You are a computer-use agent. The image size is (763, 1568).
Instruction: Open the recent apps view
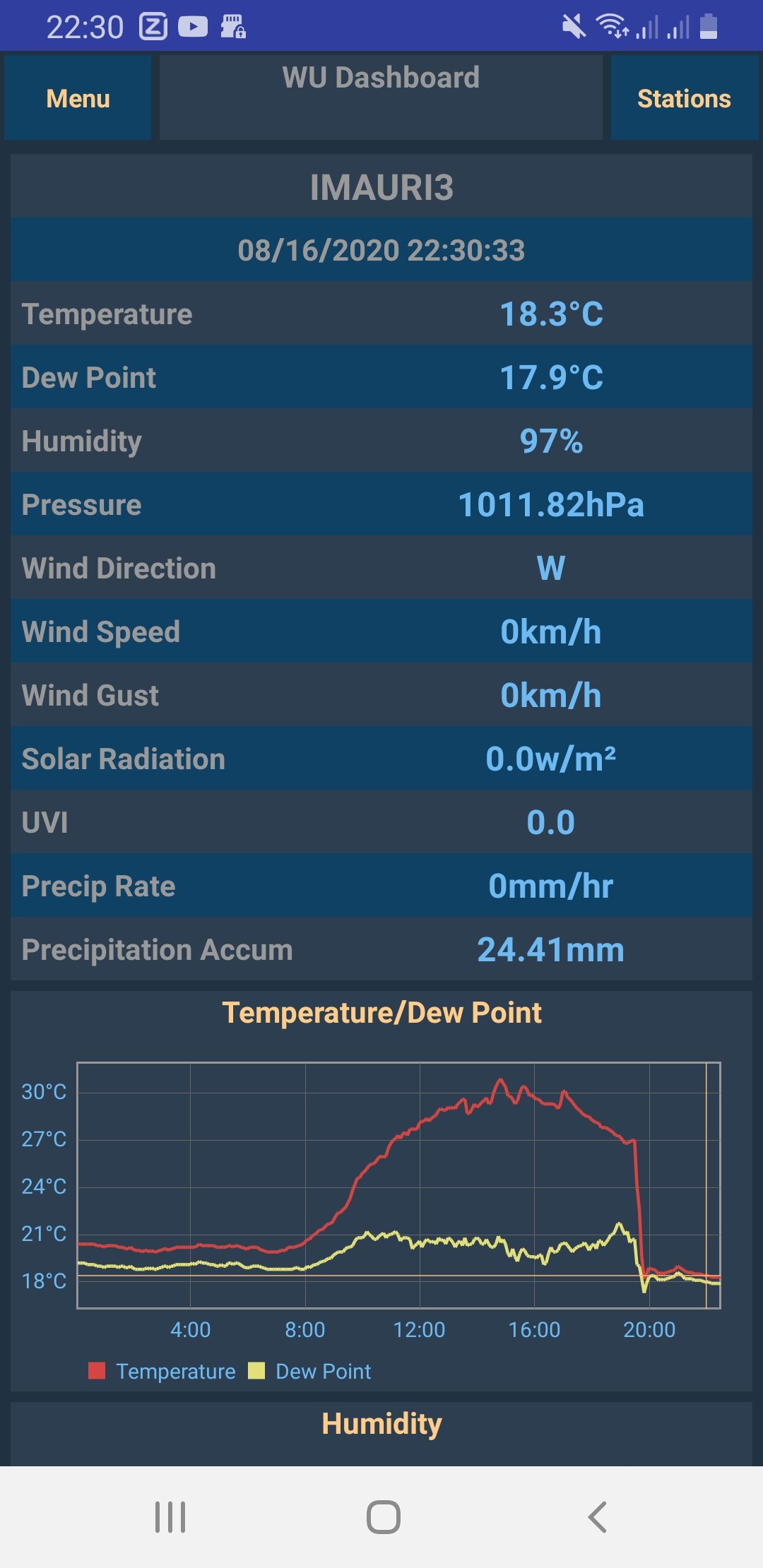[x=170, y=1517]
